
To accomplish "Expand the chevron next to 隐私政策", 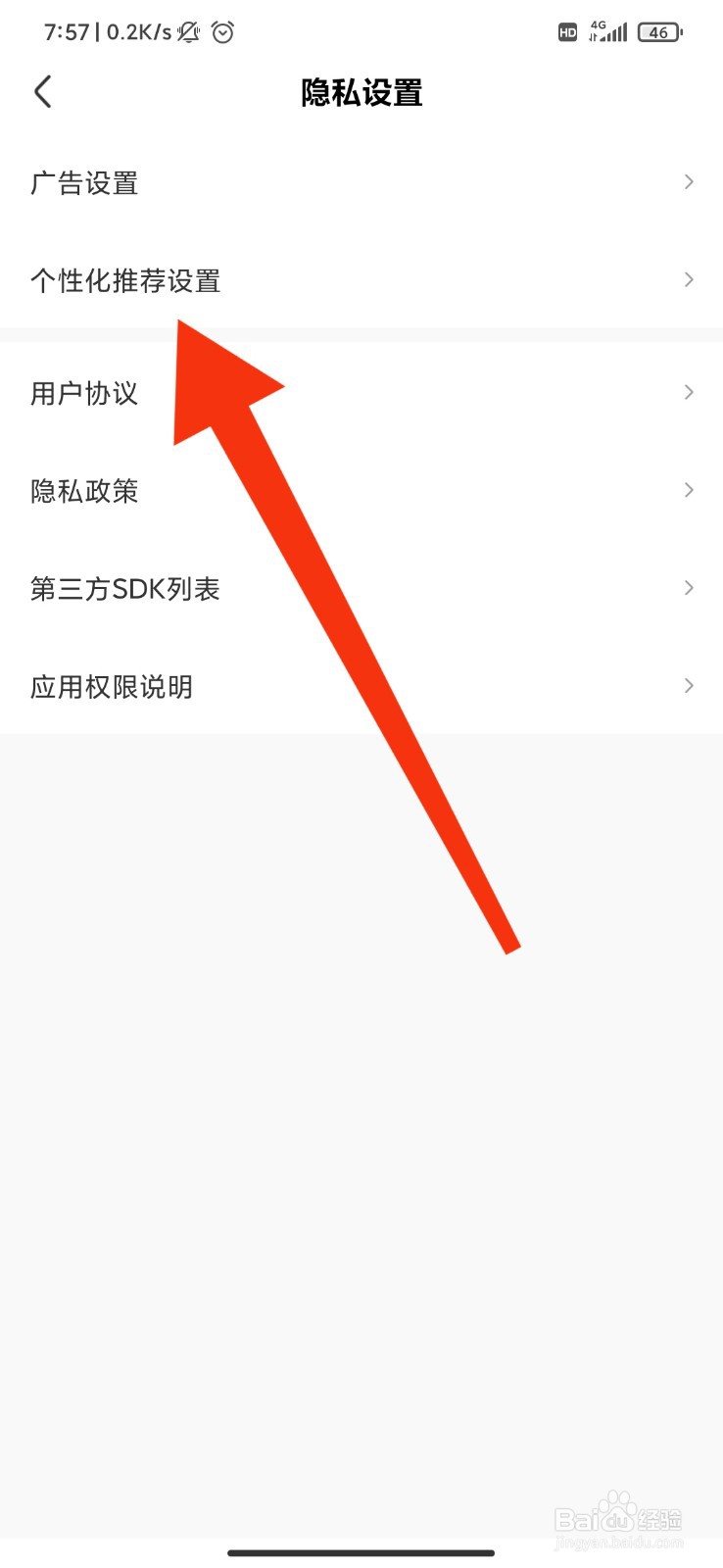I will coord(688,490).
